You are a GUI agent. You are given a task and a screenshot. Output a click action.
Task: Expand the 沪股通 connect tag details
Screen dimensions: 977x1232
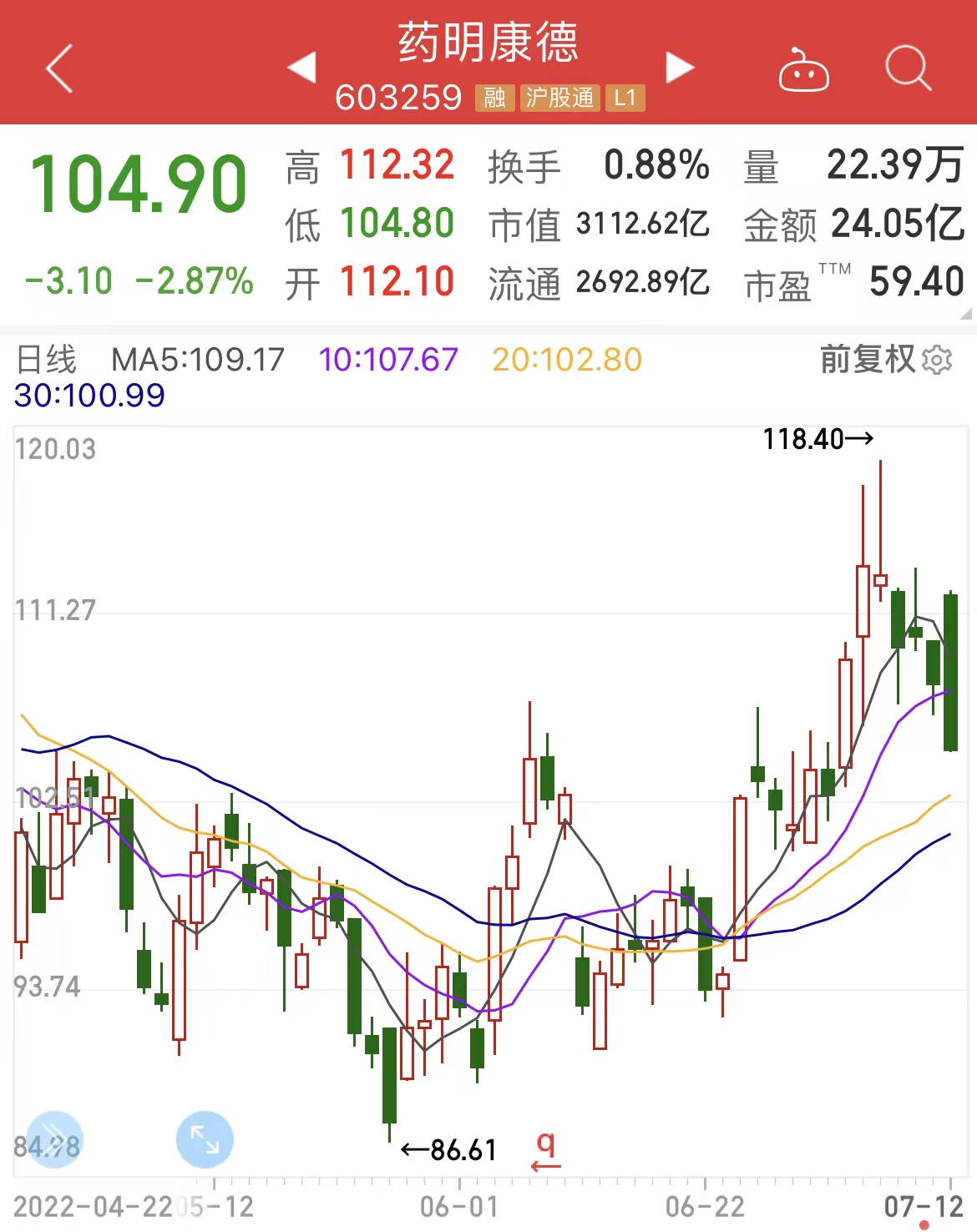coord(559,98)
